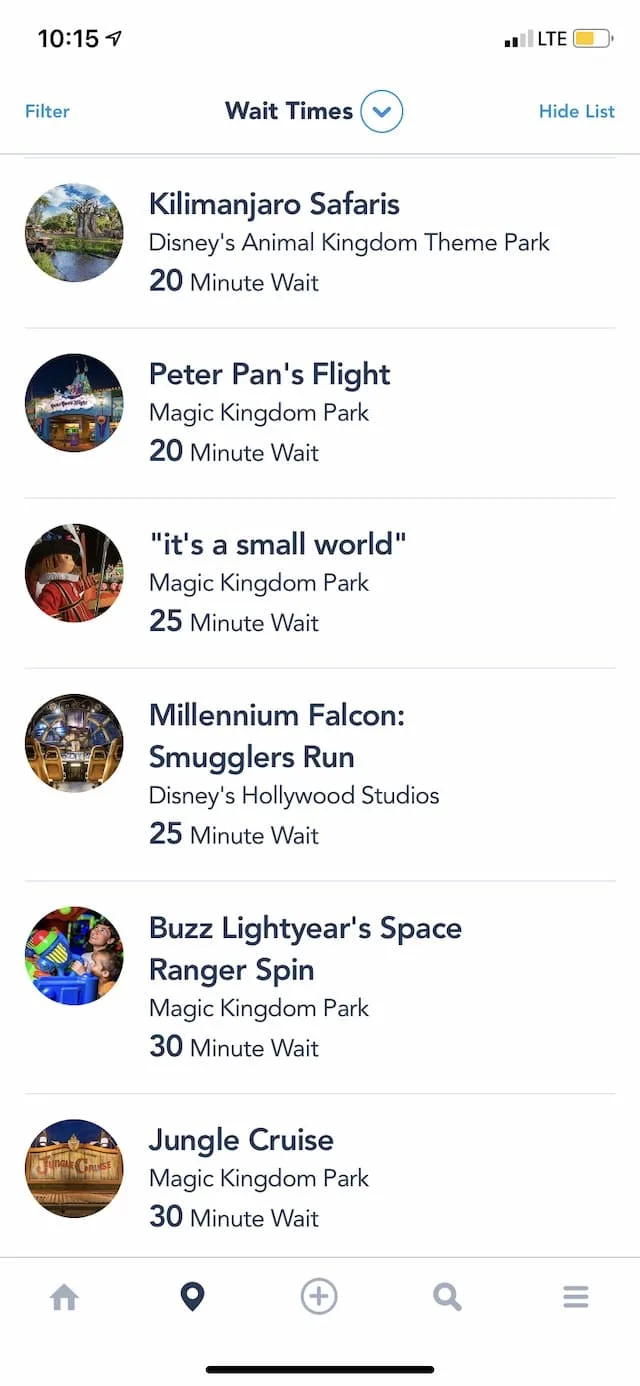Image resolution: width=640 pixels, height=1386 pixels.
Task: Open the Filter options
Action: 47,111
